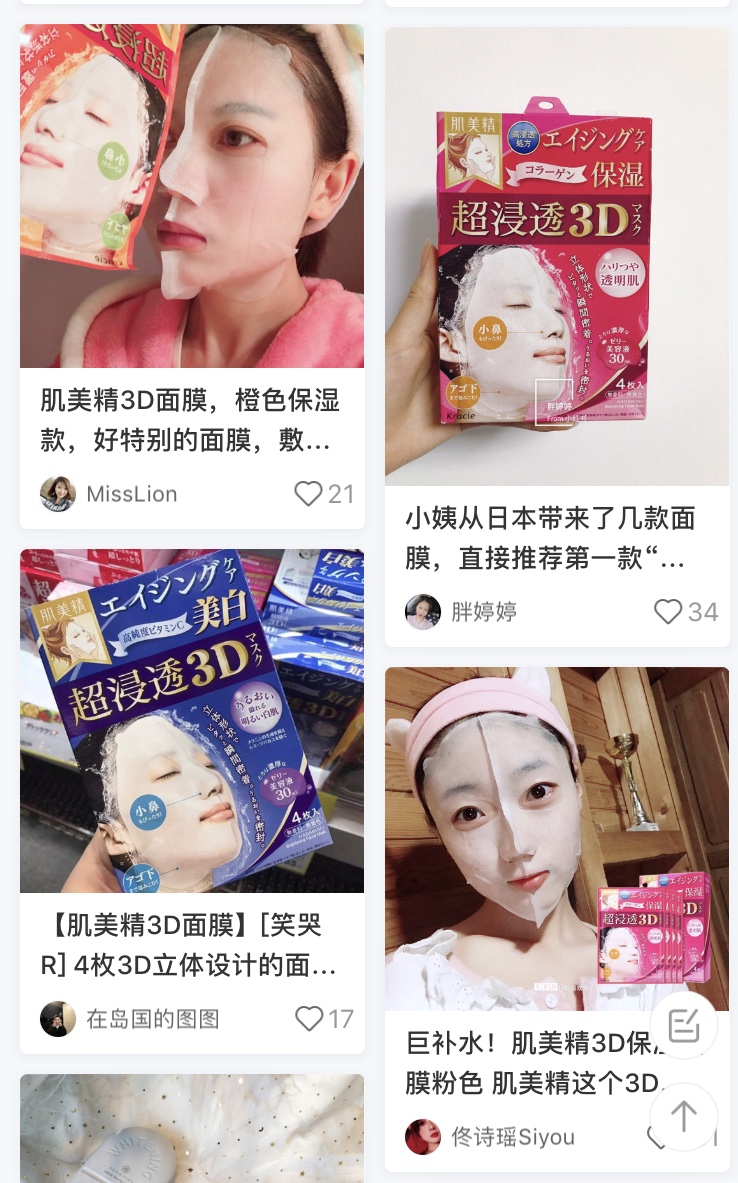Like 在岛国的图图's whitening mask post
Viewport: 738px width, 1183px height.
click(x=308, y=1018)
